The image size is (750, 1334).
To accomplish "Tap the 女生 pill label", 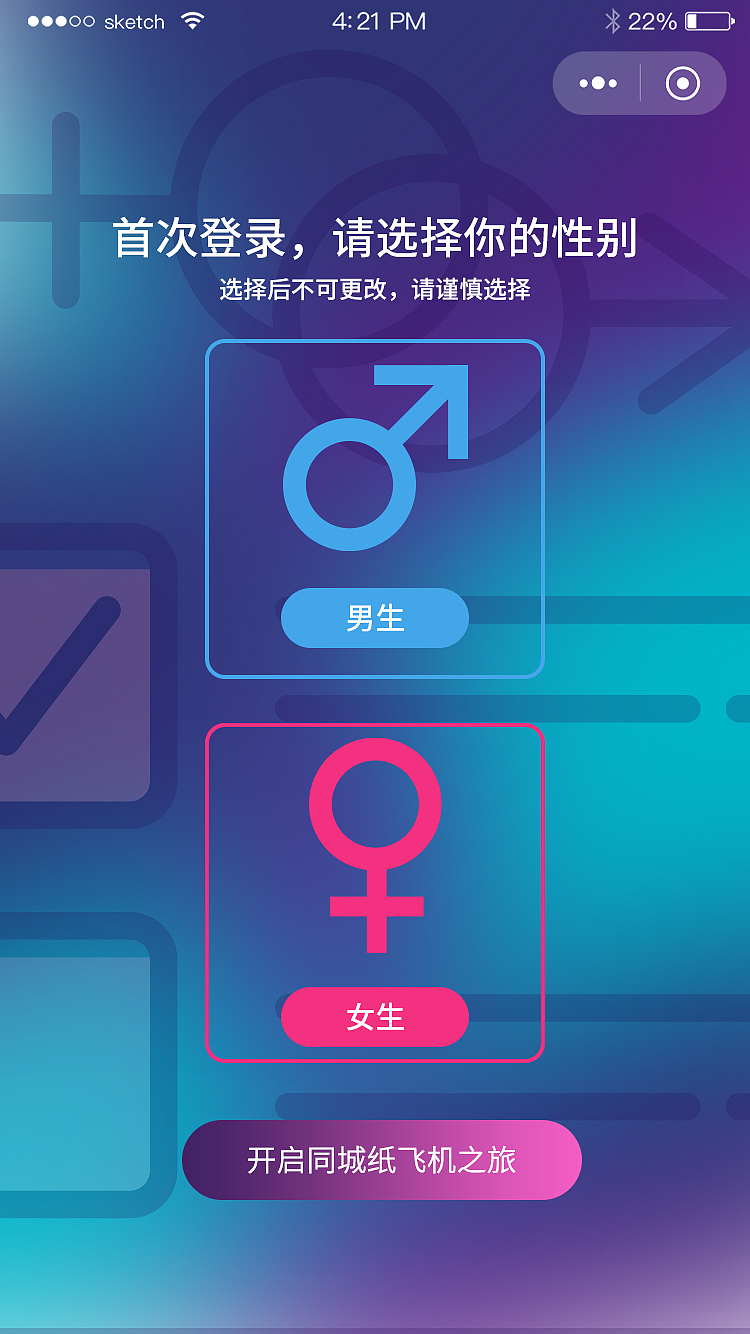I will (x=374, y=1017).
